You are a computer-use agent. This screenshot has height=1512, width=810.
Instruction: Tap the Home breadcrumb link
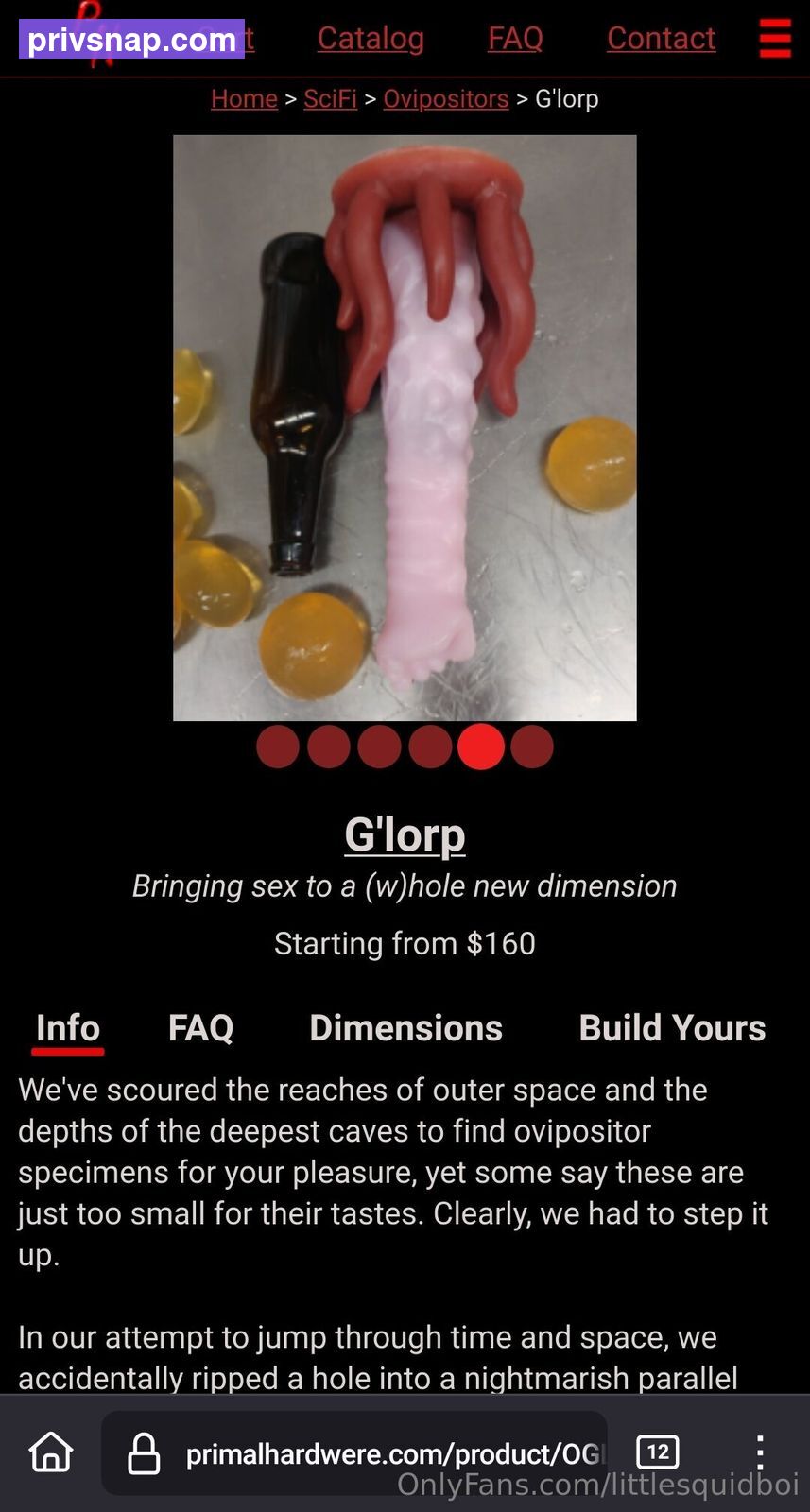click(x=244, y=98)
